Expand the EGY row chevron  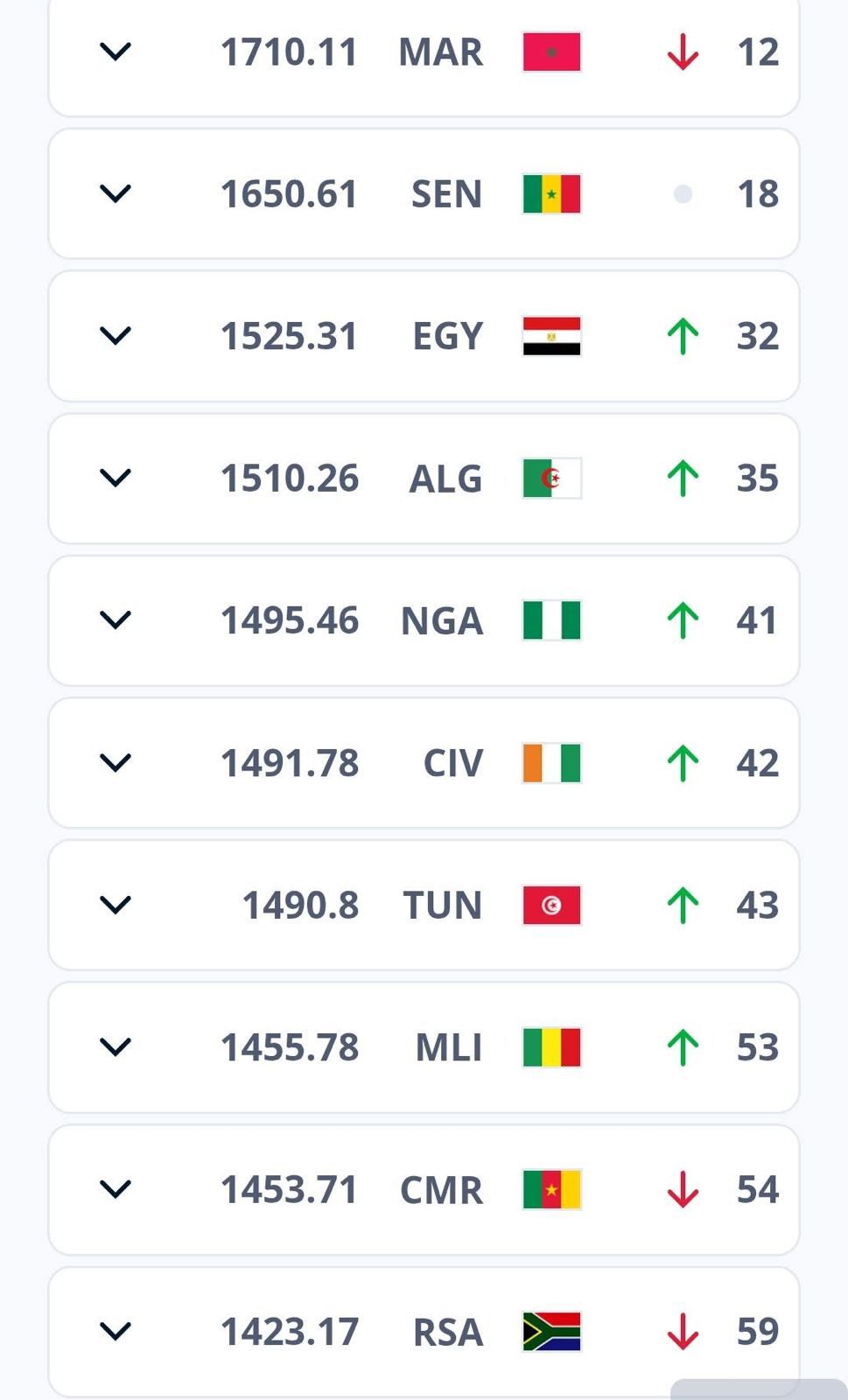(115, 335)
